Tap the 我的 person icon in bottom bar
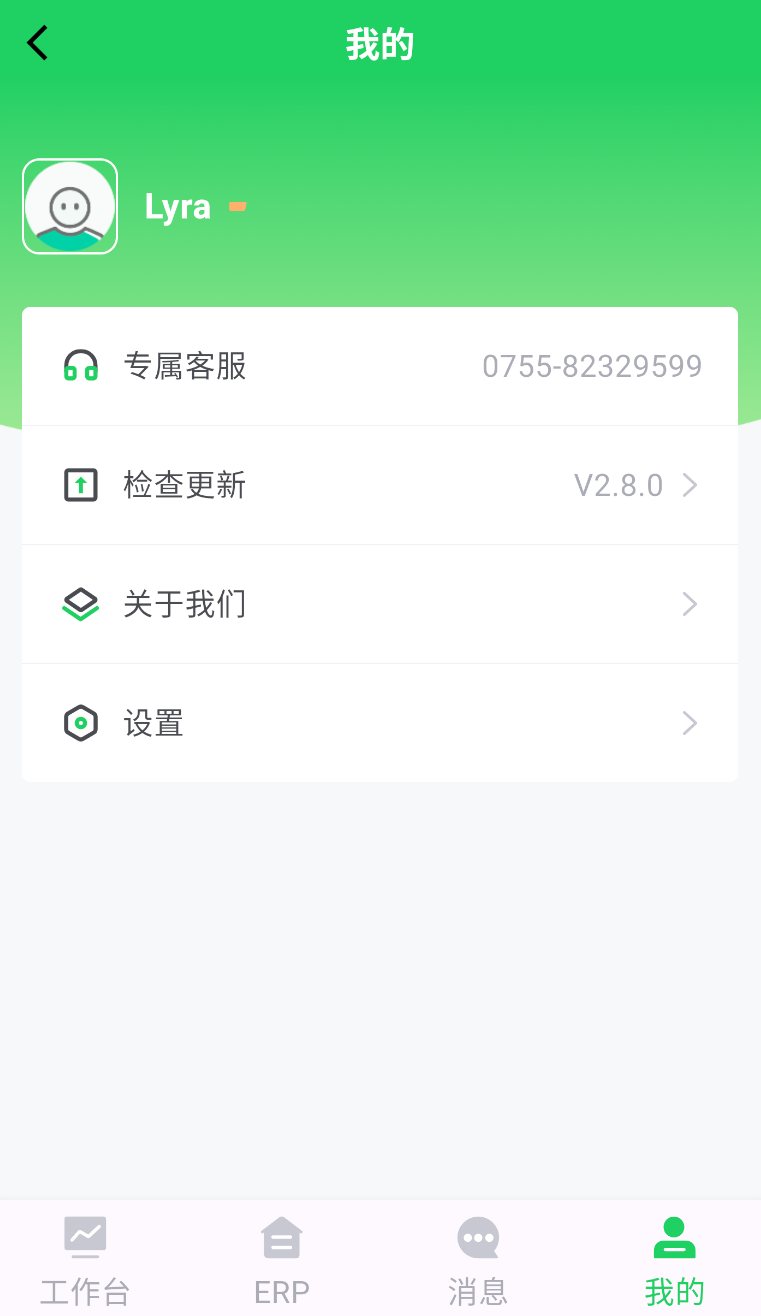The width and height of the screenshot is (761, 1316). pos(674,1237)
